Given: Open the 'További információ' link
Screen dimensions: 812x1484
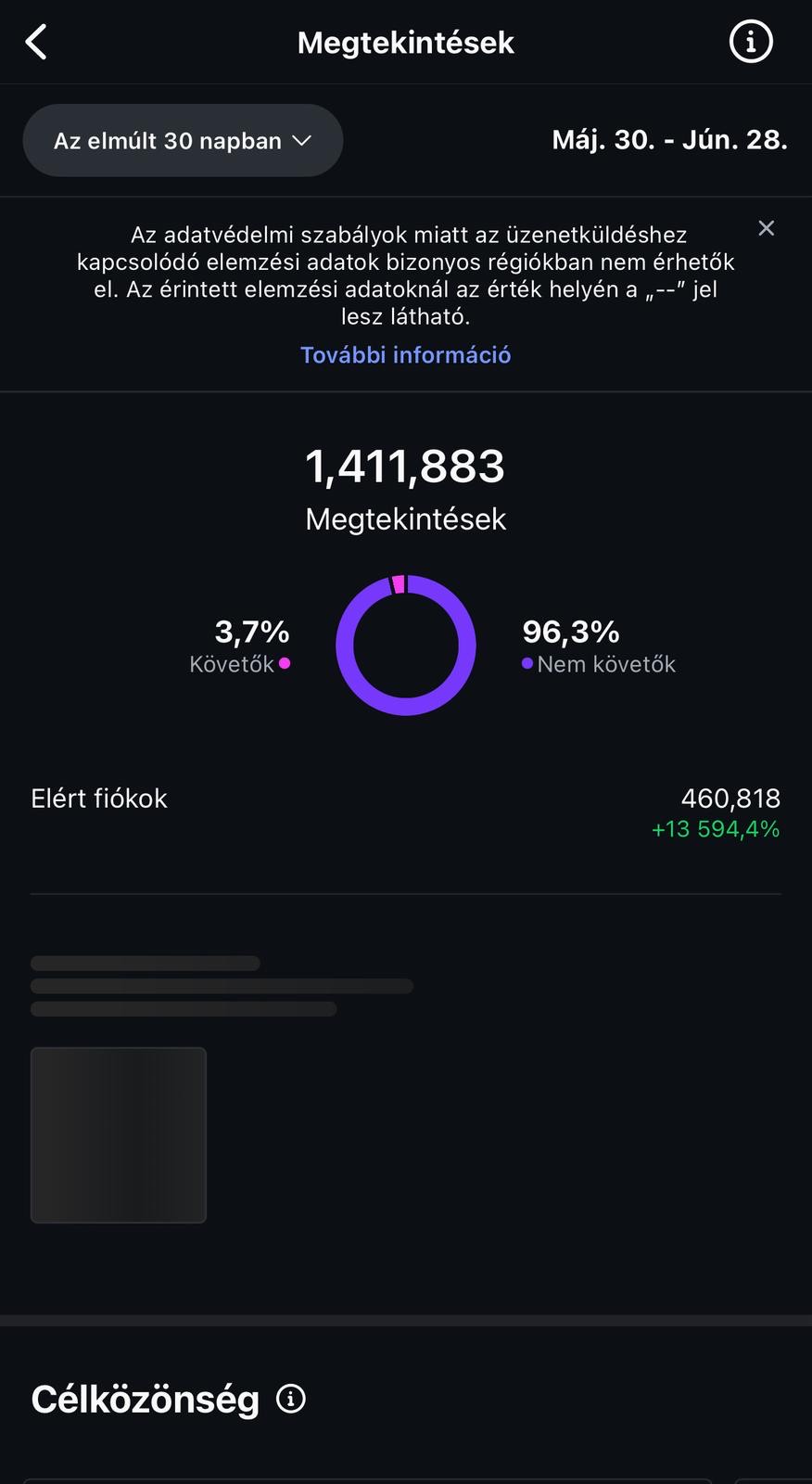Looking at the screenshot, I should [x=405, y=355].
